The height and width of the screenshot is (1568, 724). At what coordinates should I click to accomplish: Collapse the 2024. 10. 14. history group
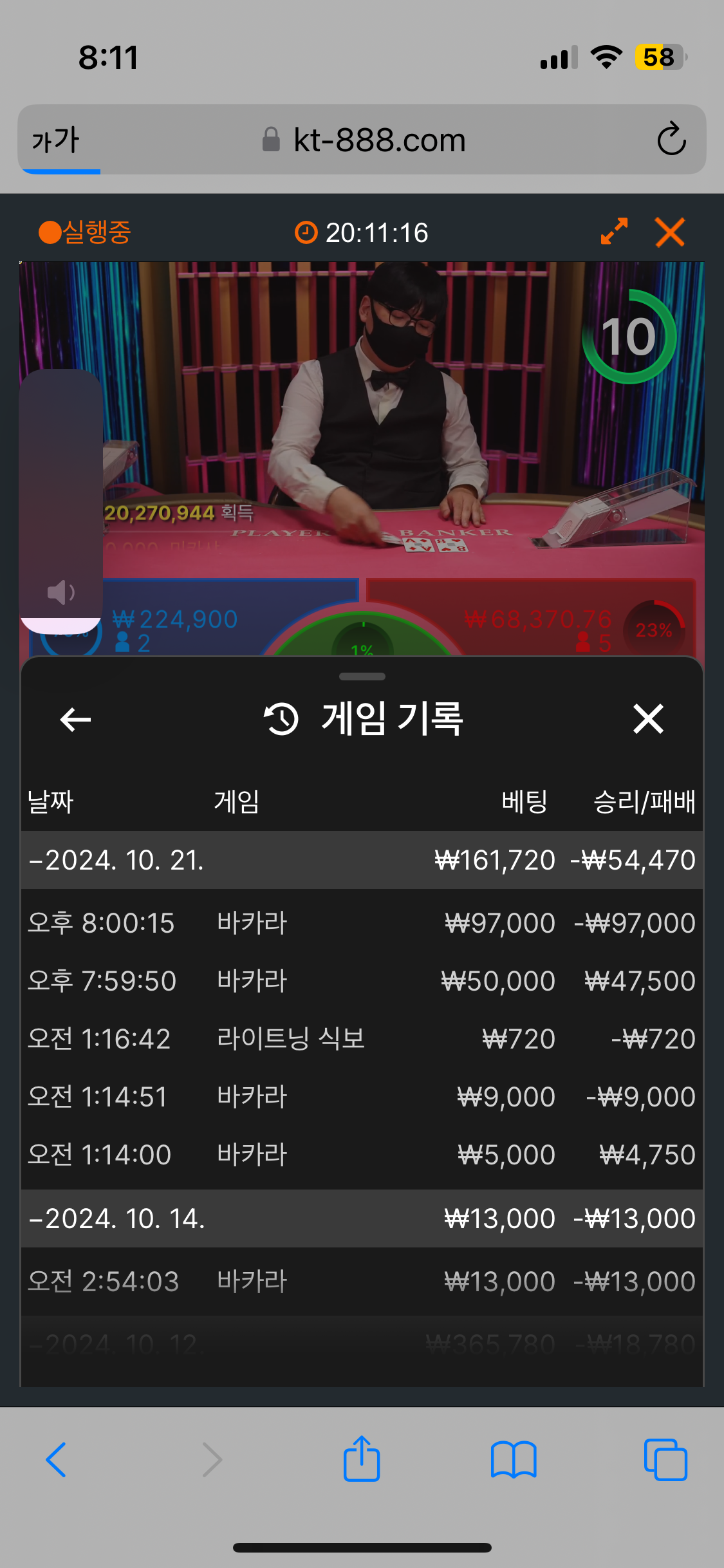point(116,1218)
